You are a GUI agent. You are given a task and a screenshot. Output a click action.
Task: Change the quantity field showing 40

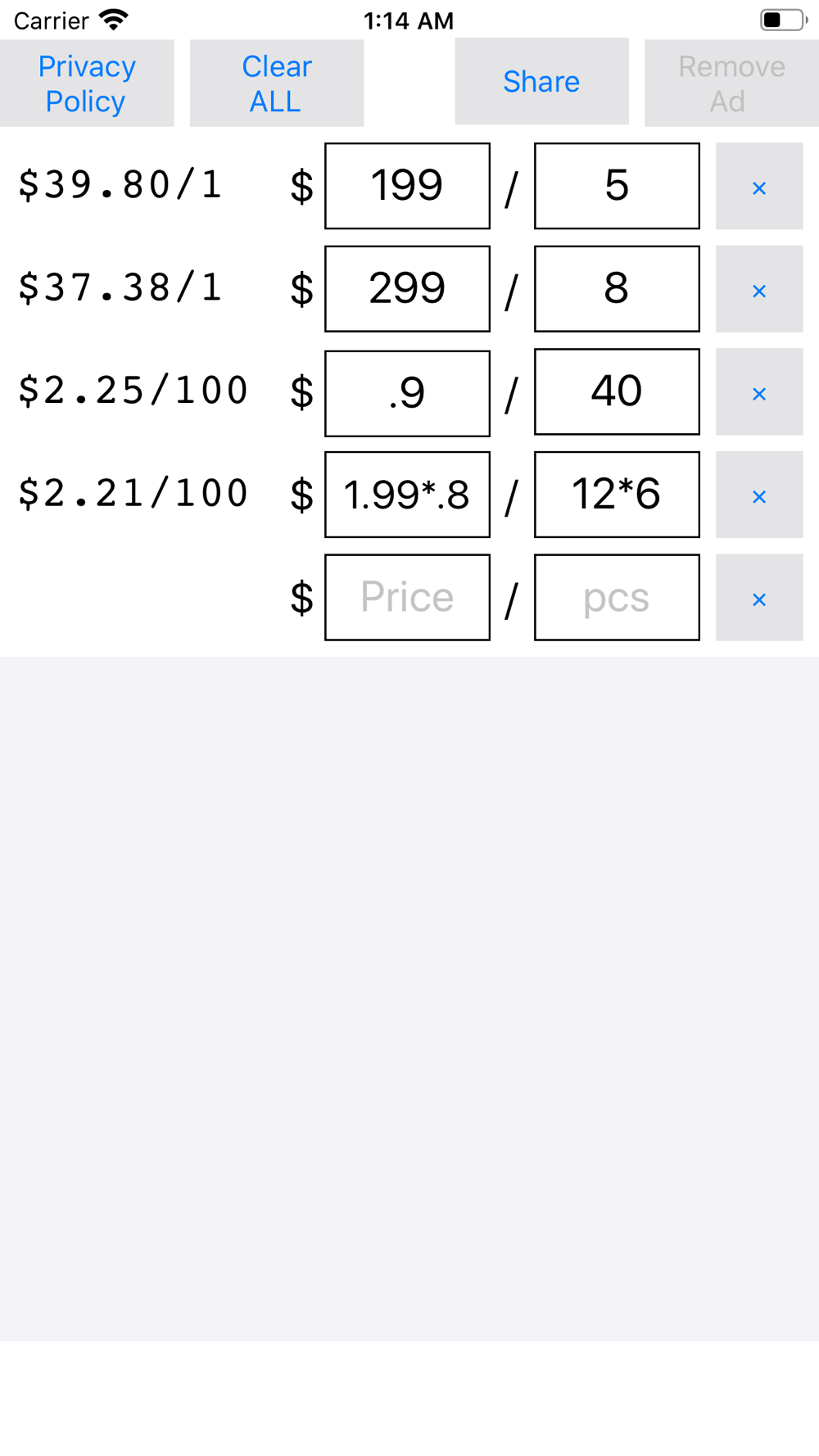click(x=617, y=391)
